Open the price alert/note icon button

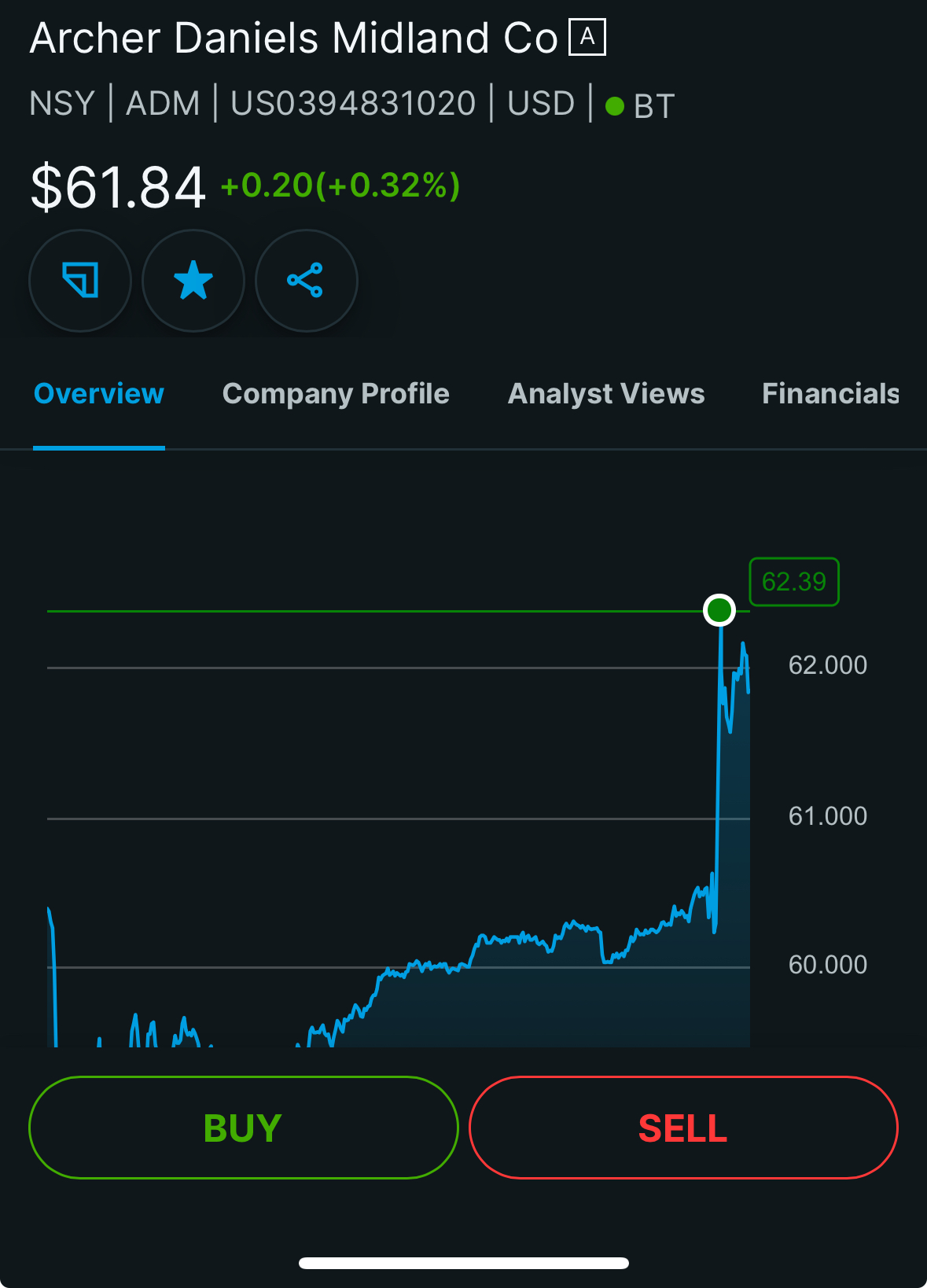pyautogui.click(x=80, y=281)
